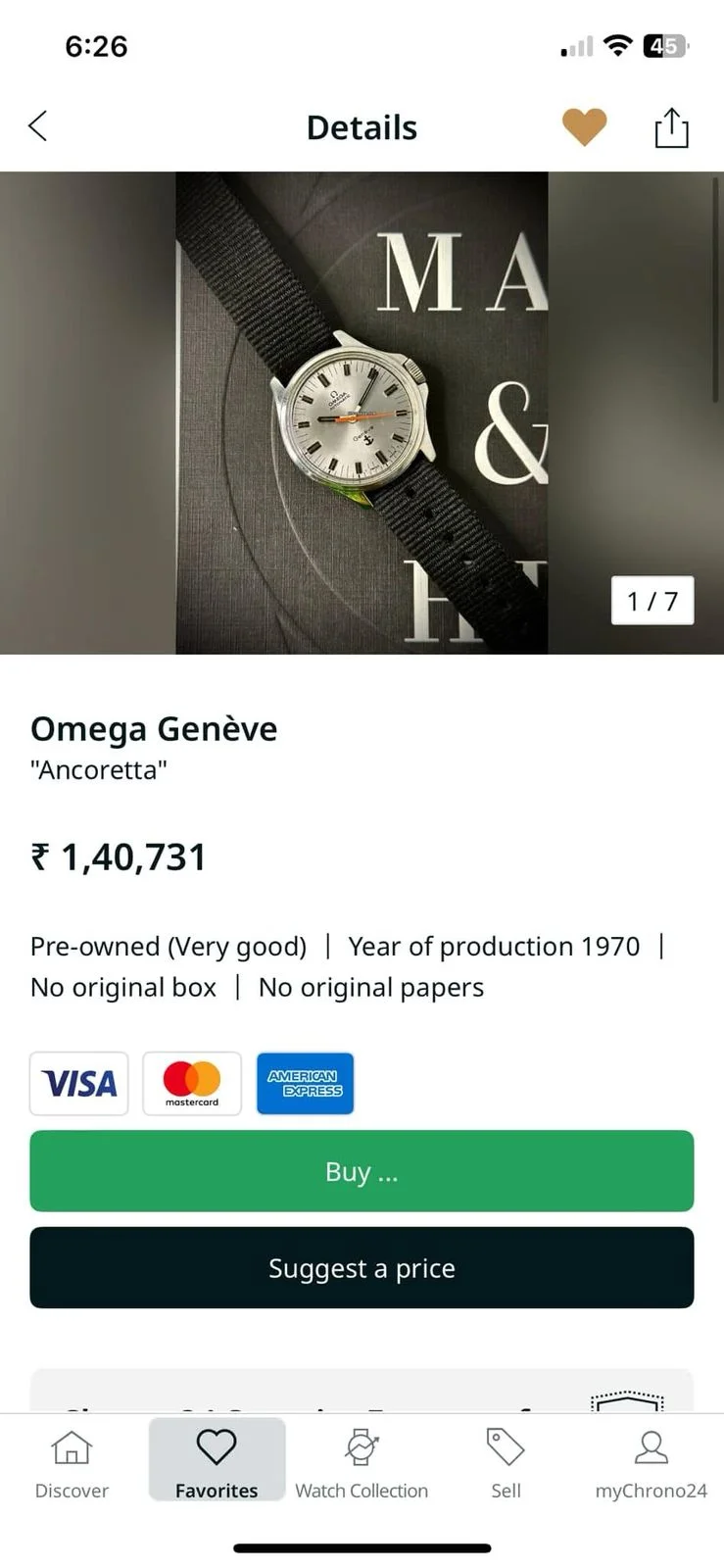Switch to the Discover tab

pos(72,1464)
